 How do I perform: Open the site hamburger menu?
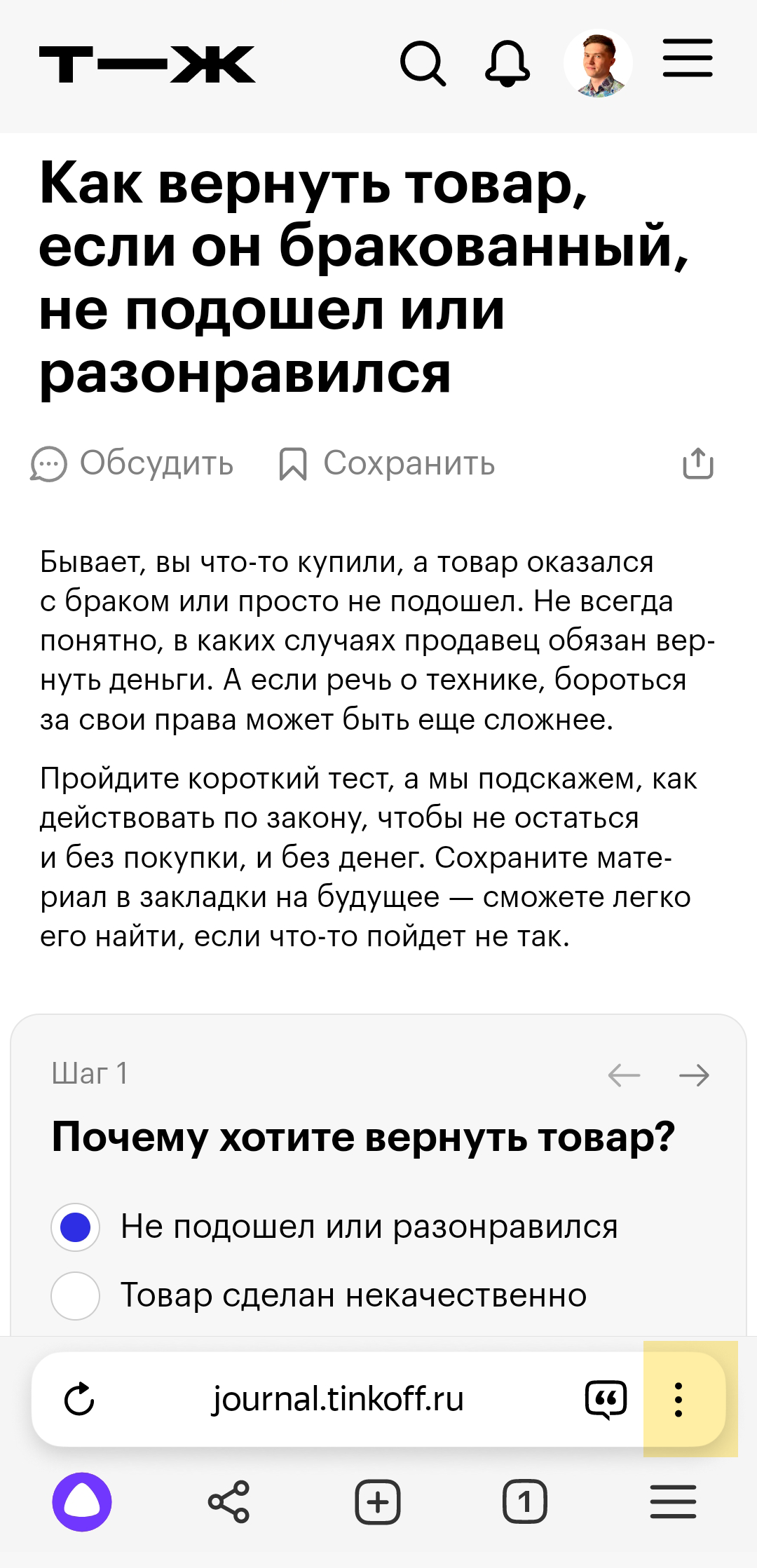point(688,58)
